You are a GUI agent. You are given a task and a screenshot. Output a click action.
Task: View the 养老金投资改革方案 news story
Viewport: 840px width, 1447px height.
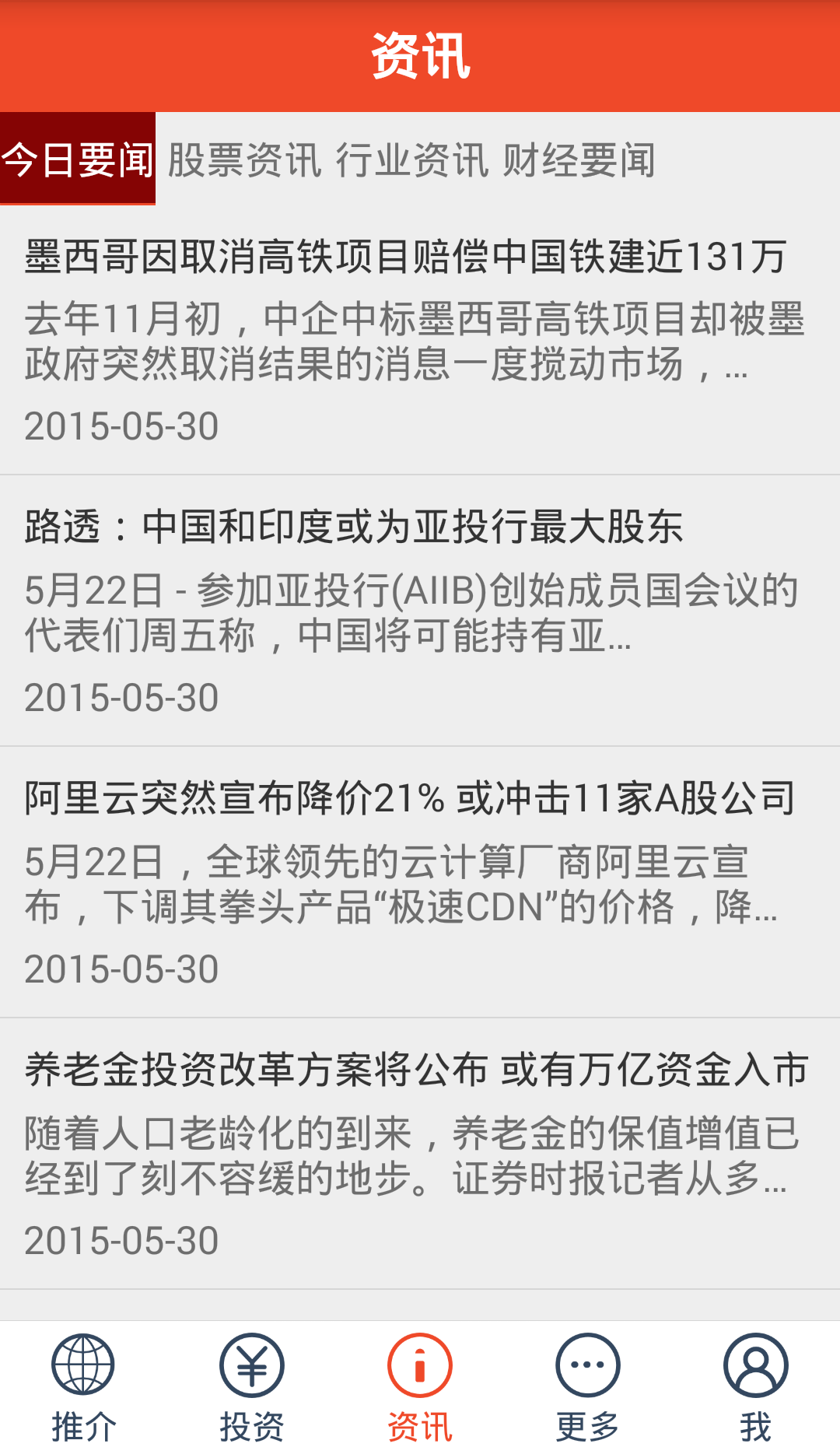pyautogui.click(x=420, y=1154)
